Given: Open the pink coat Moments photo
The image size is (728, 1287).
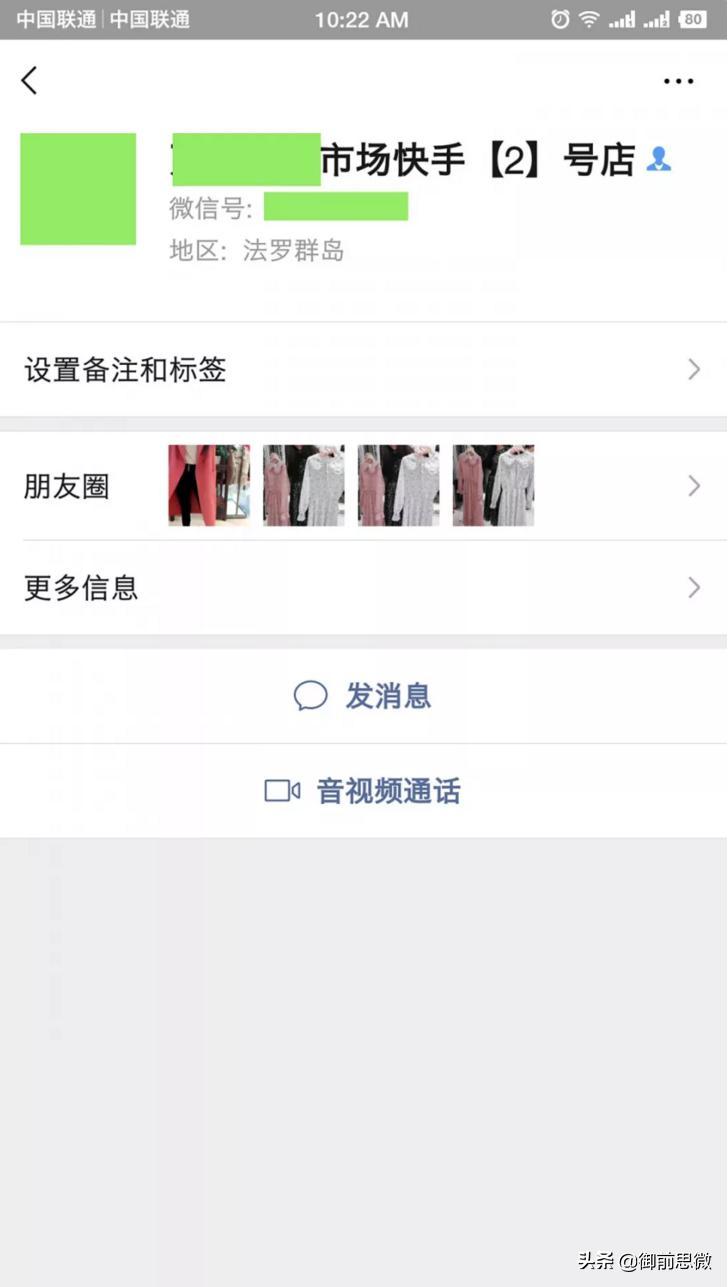Looking at the screenshot, I should [209, 485].
